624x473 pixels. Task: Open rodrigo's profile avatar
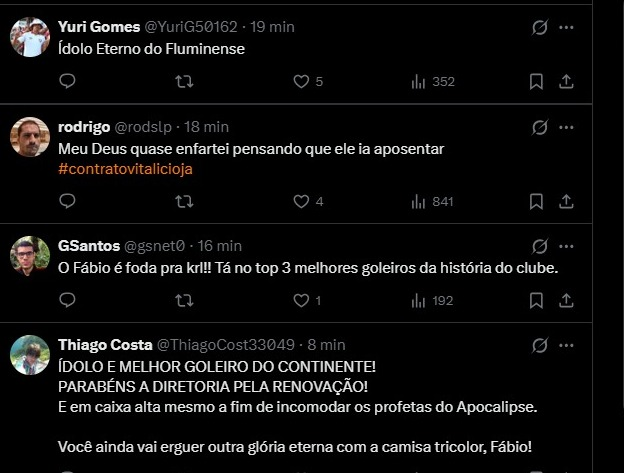pos(30,137)
